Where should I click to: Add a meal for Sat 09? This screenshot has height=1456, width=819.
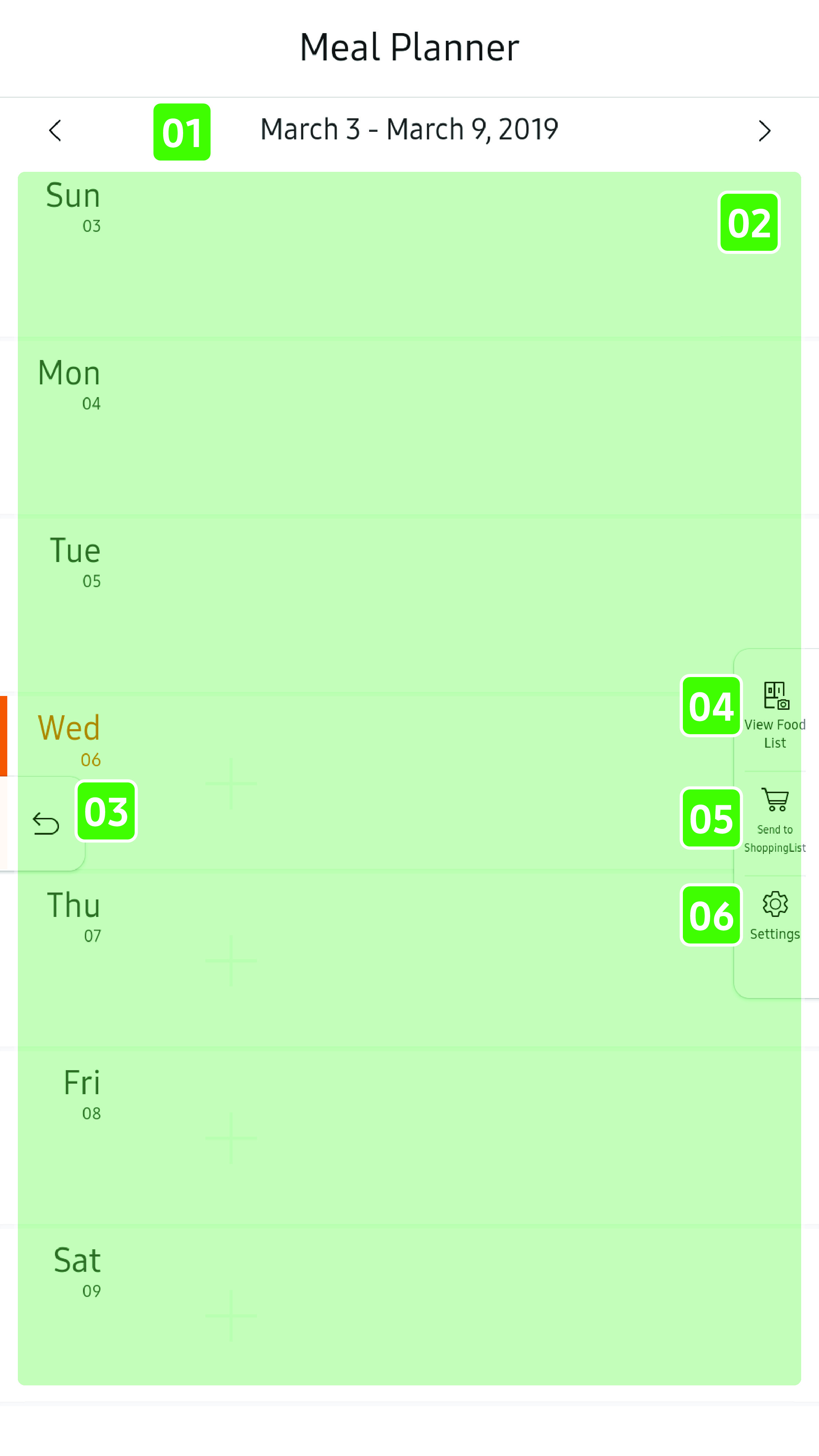pos(231,1315)
